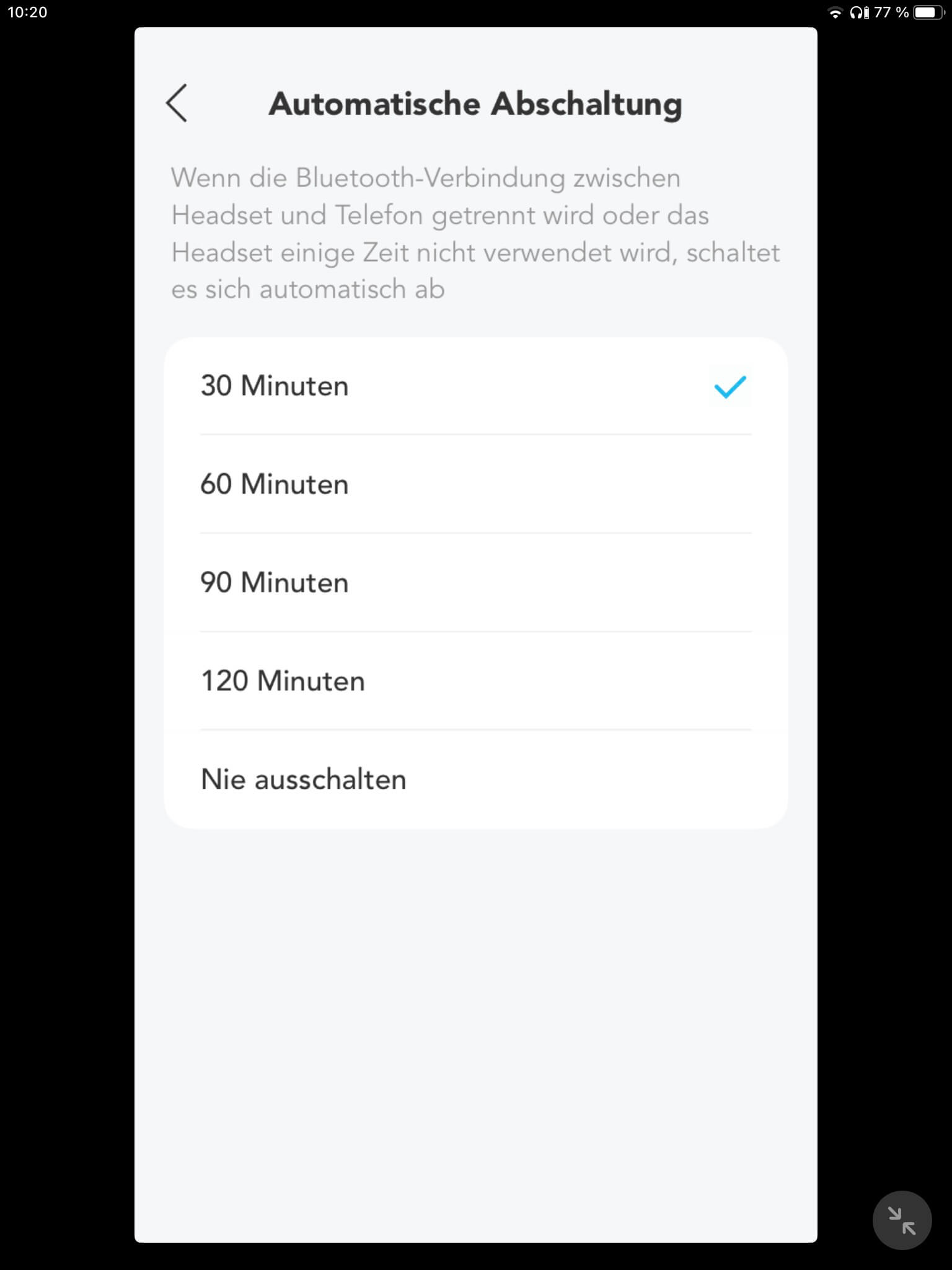Set shutdown to 90 Minuten
The height and width of the screenshot is (1270, 952).
pyautogui.click(x=475, y=583)
